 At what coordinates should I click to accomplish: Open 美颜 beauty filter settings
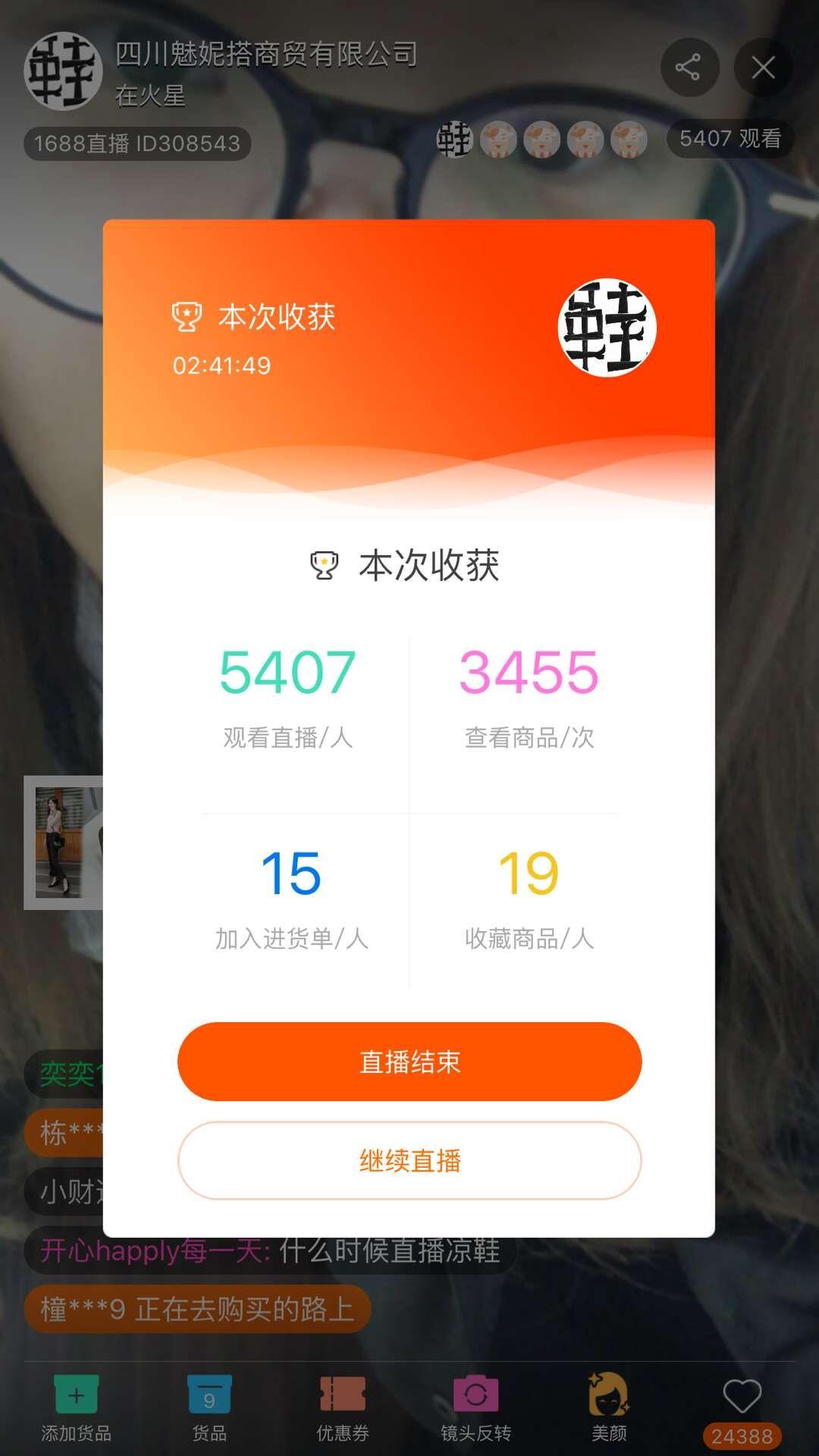[x=609, y=1407]
